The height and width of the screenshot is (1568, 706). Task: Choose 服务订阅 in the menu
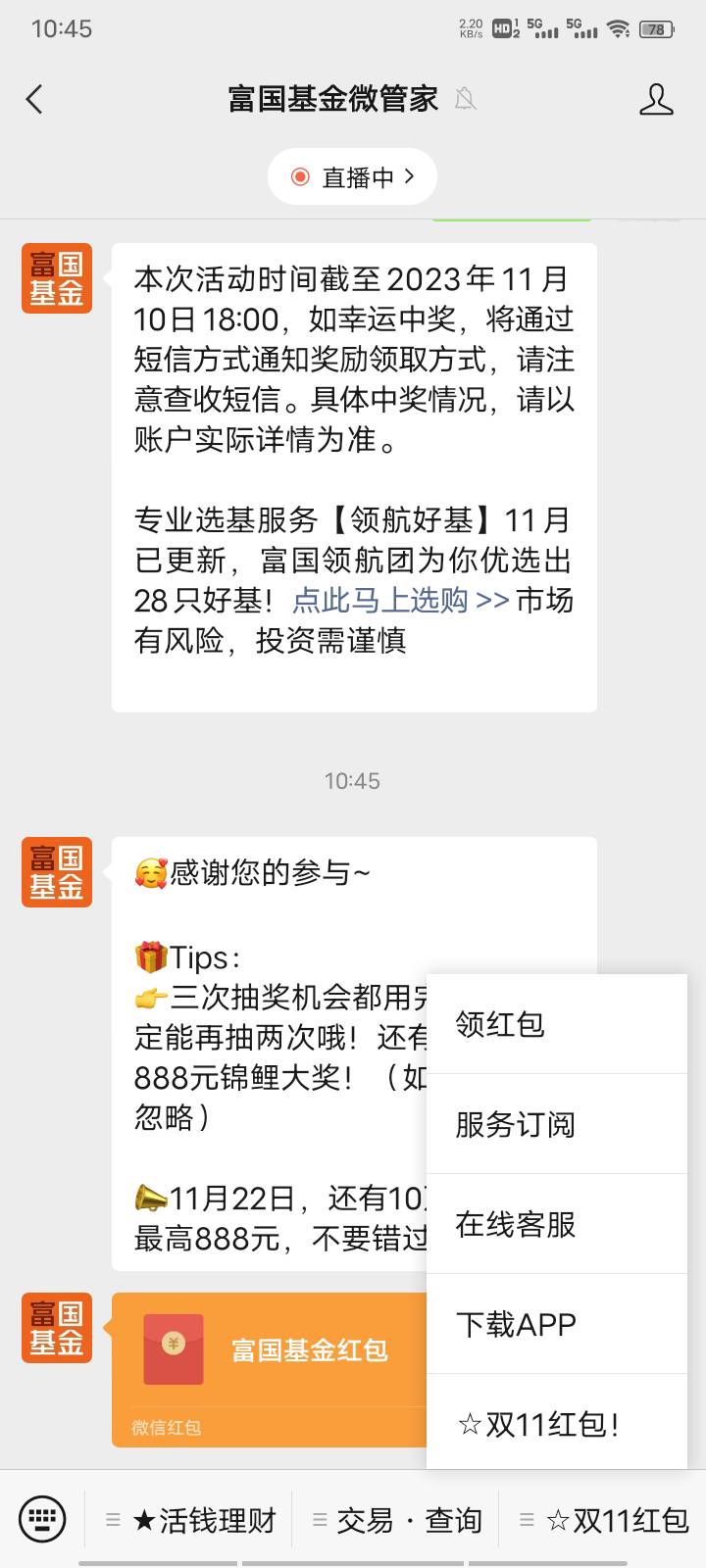tap(557, 1124)
